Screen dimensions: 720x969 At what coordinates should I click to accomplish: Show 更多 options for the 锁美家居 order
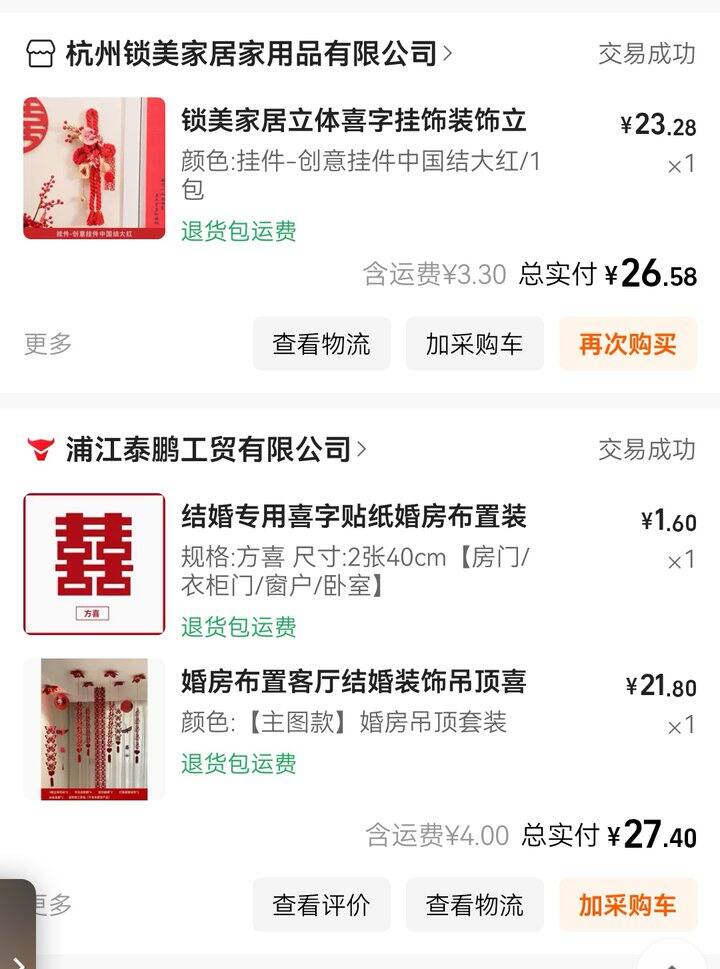[x=48, y=344]
